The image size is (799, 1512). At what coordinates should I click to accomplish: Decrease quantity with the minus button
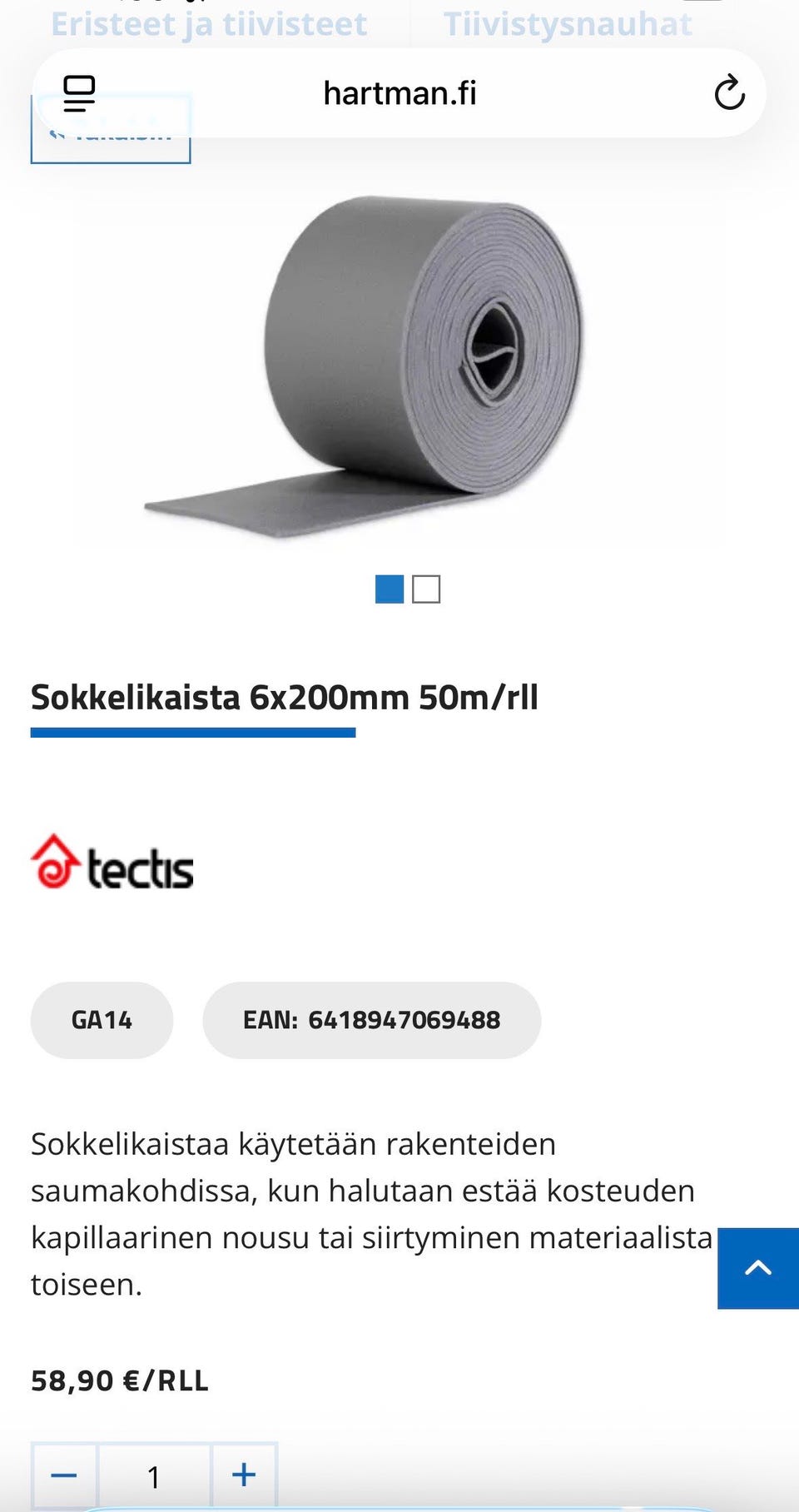tap(64, 1476)
